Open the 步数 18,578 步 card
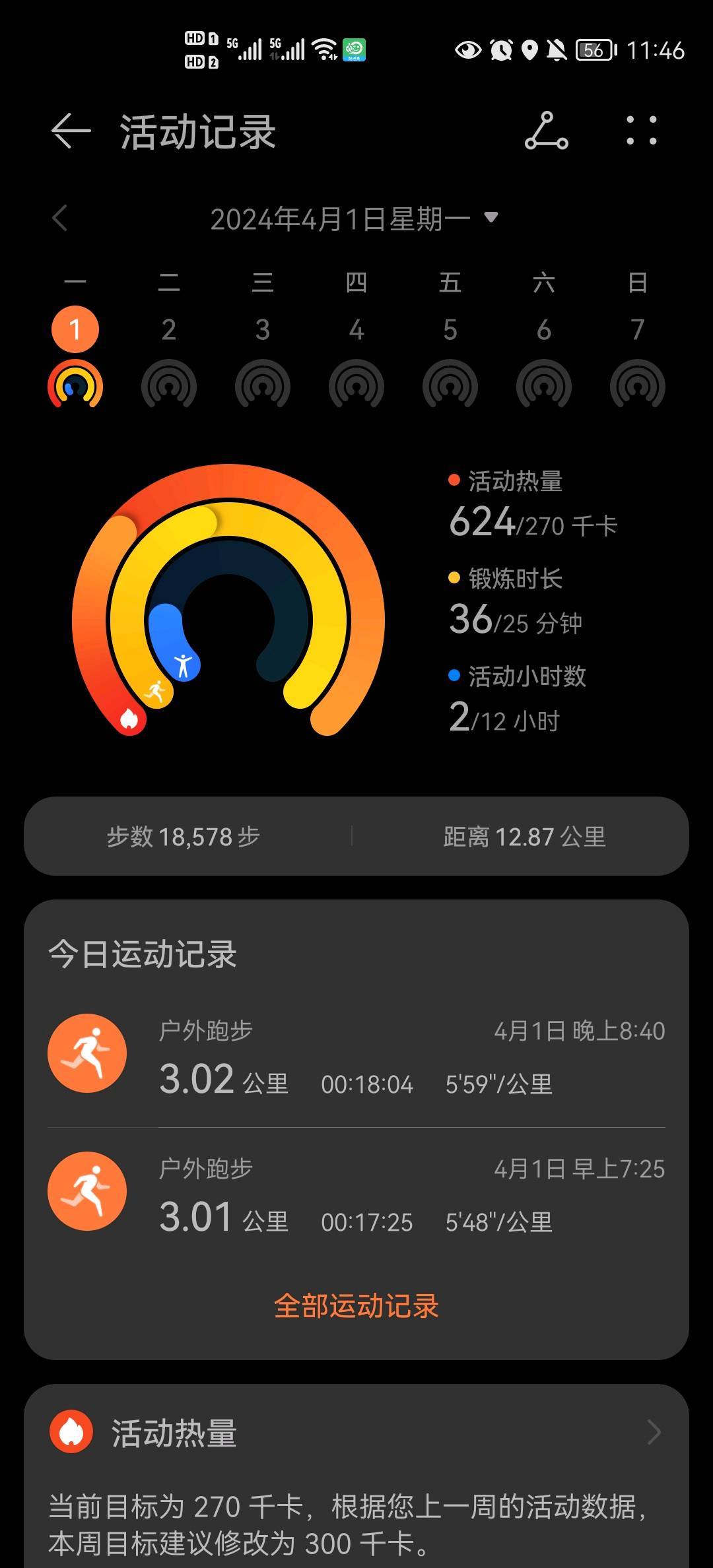Screen dimensions: 713x1568 click(184, 837)
